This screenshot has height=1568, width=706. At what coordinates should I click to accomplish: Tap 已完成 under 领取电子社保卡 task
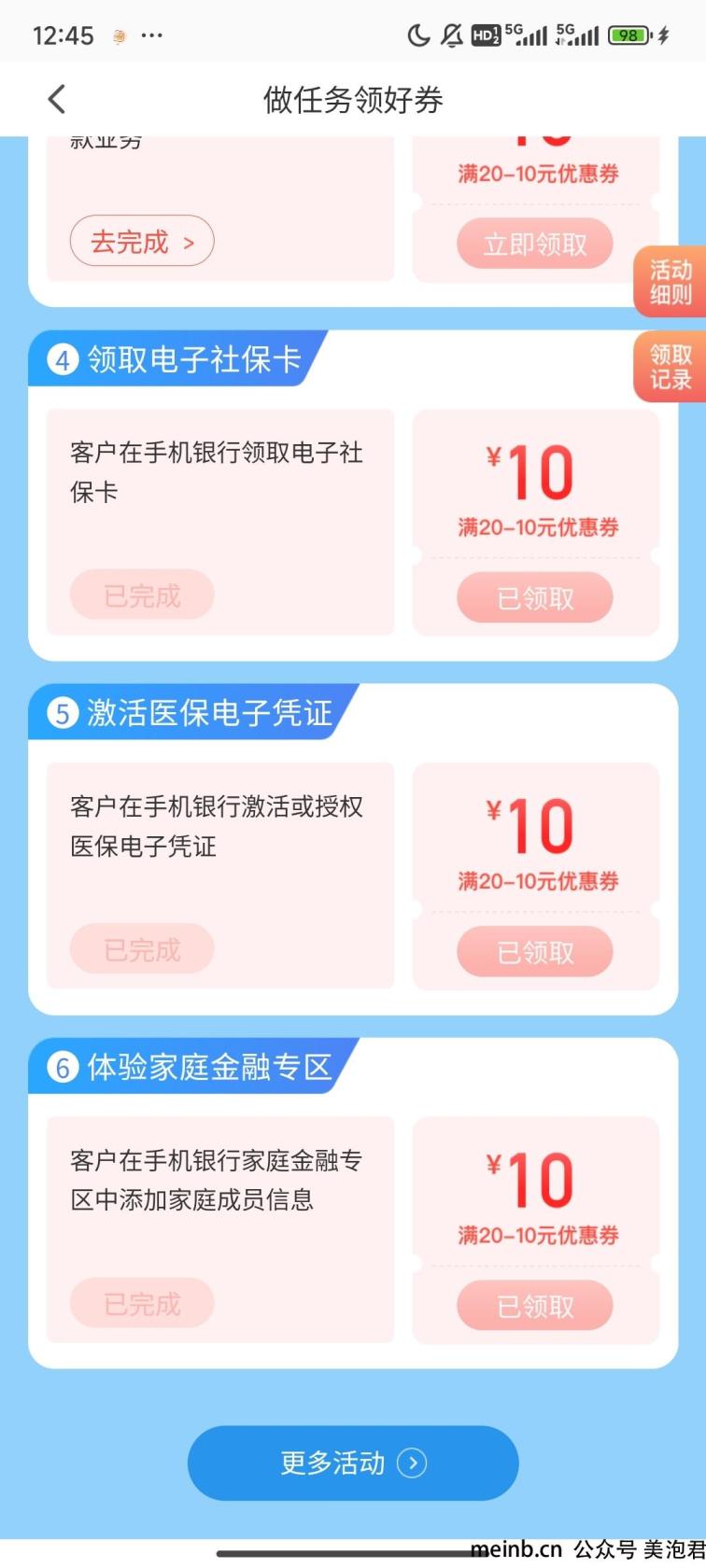pyautogui.click(x=142, y=595)
